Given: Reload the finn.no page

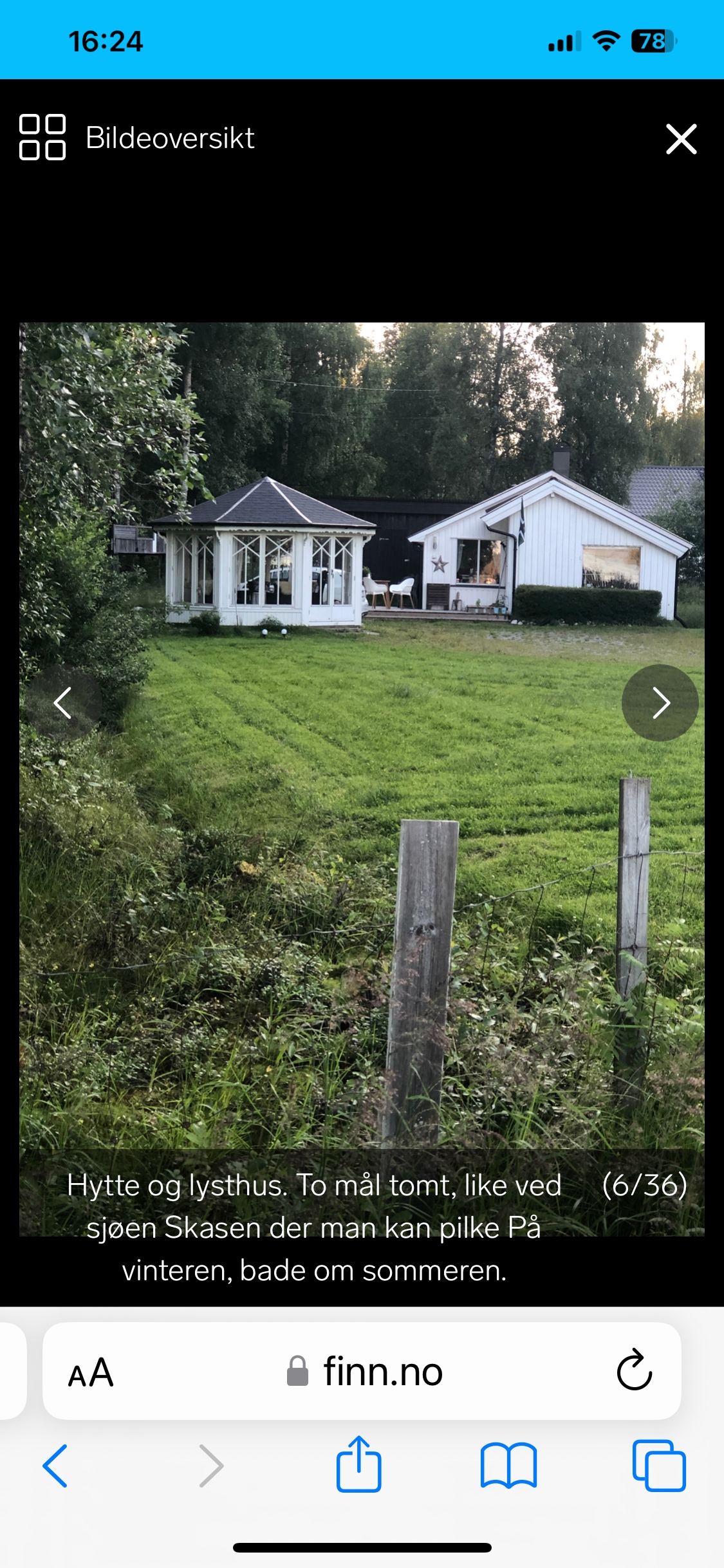Looking at the screenshot, I should point(634,1370).
